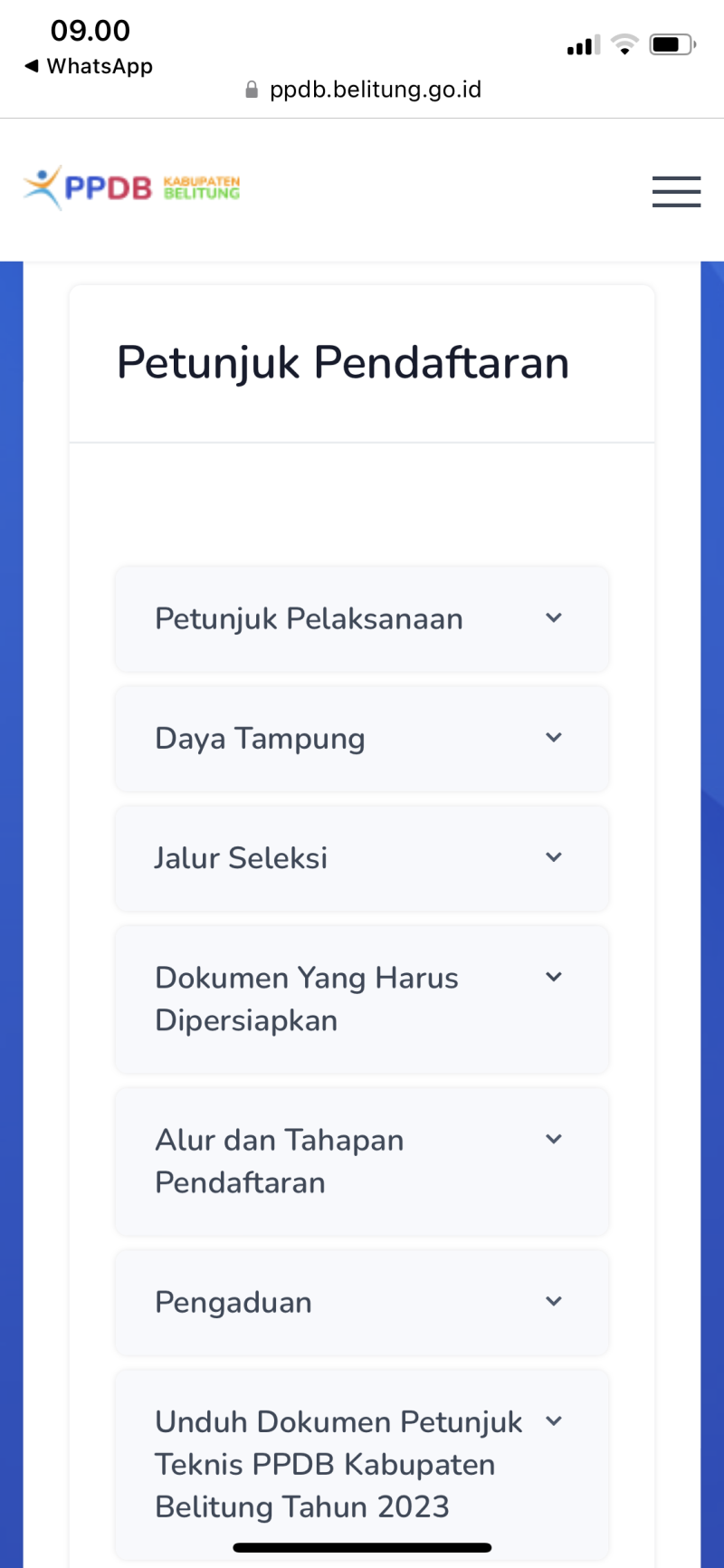Return to WhatsApp via the back indicator
724x1568 pixels.
(x=89, y=66)
